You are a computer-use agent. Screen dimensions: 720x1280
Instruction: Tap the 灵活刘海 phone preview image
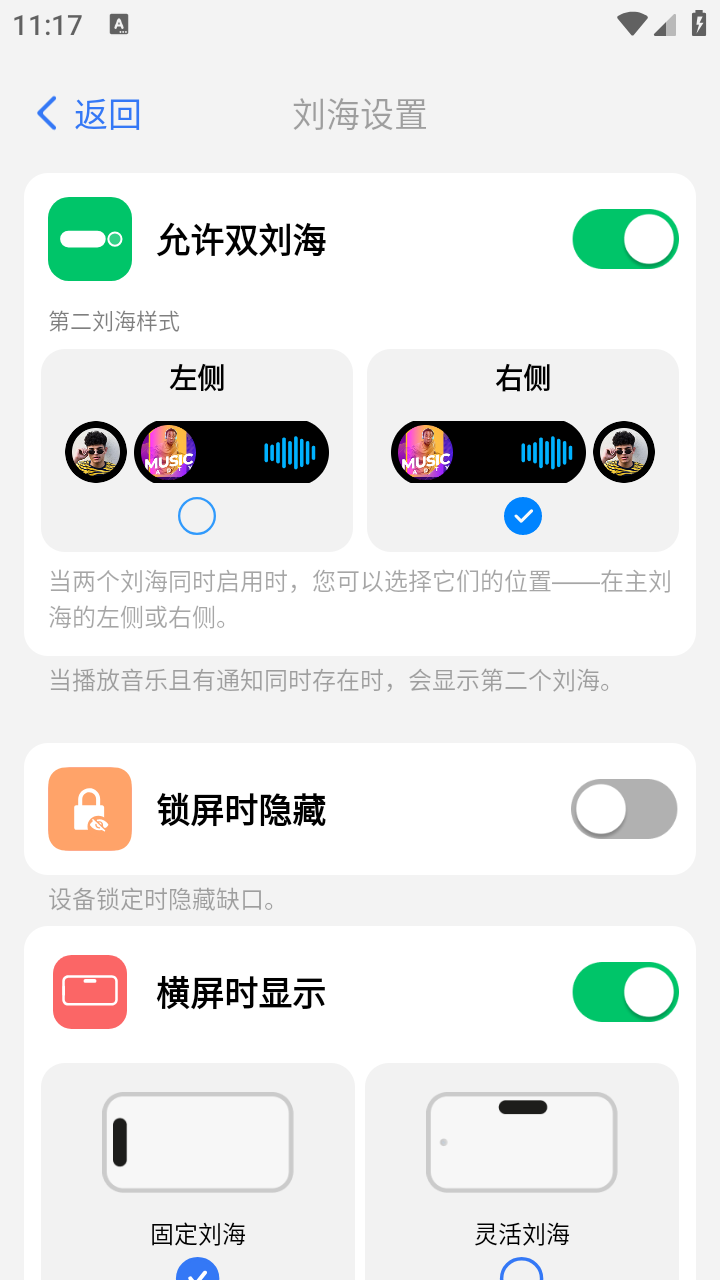(522, 1142)
